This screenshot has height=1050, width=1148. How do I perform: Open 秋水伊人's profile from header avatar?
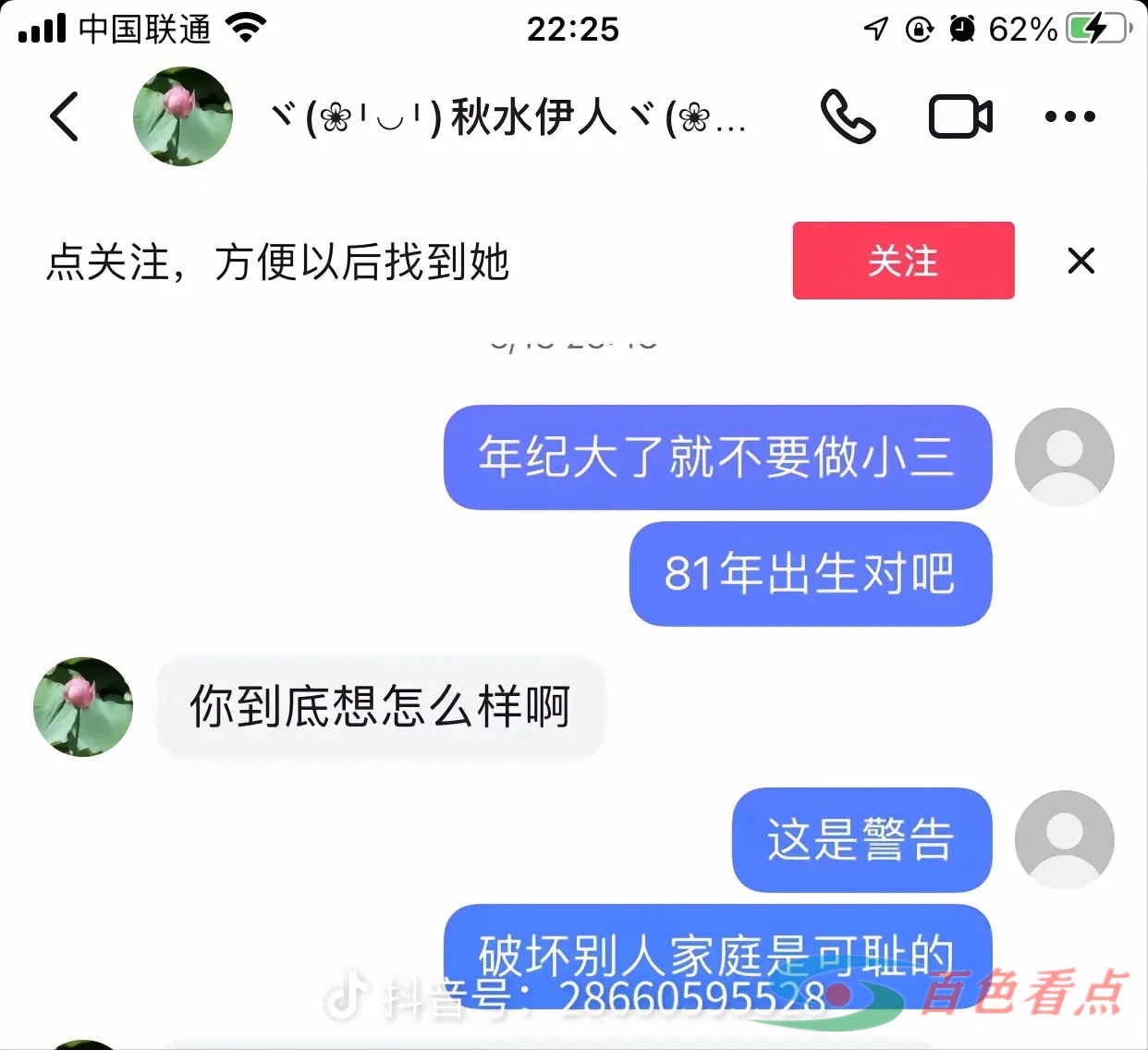click(183, 116)
